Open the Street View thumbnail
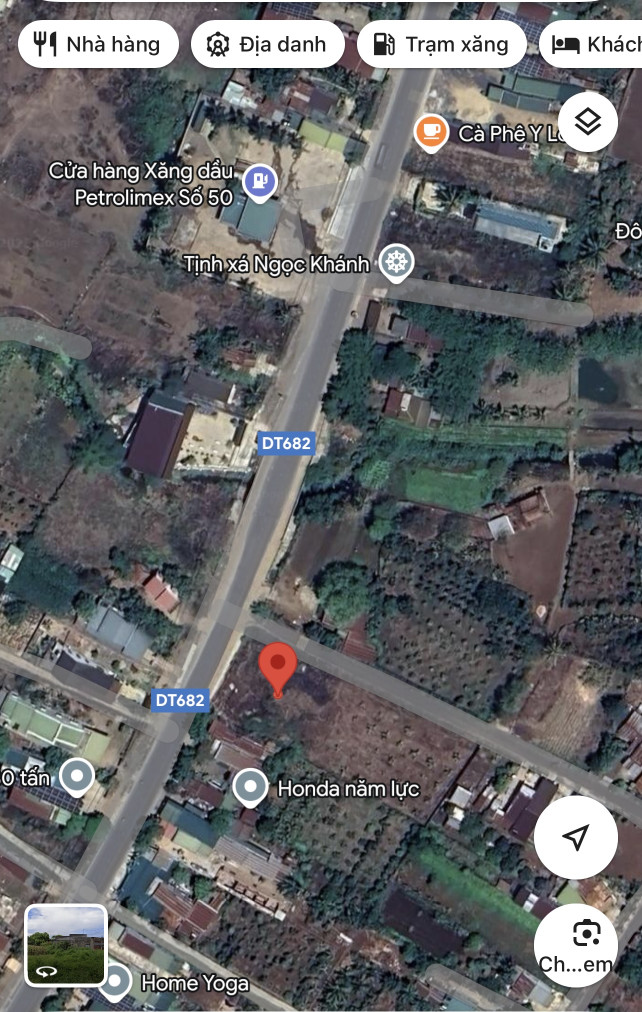This screenshot has height=1012, width=642. [x=66, y=945]
